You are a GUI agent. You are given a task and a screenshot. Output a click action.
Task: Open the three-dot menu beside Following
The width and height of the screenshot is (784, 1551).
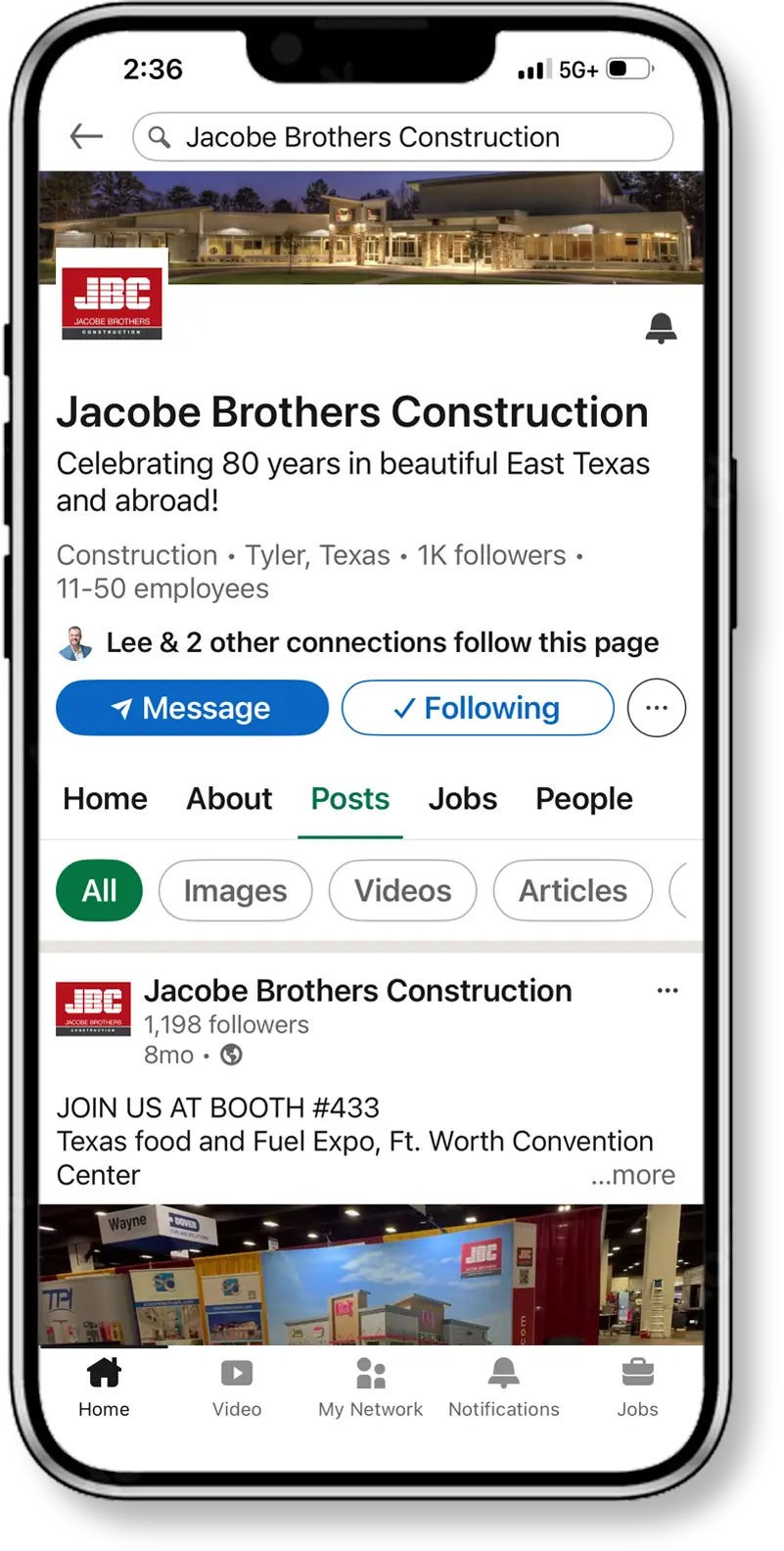pyautogui.click(x=656, y=707)
